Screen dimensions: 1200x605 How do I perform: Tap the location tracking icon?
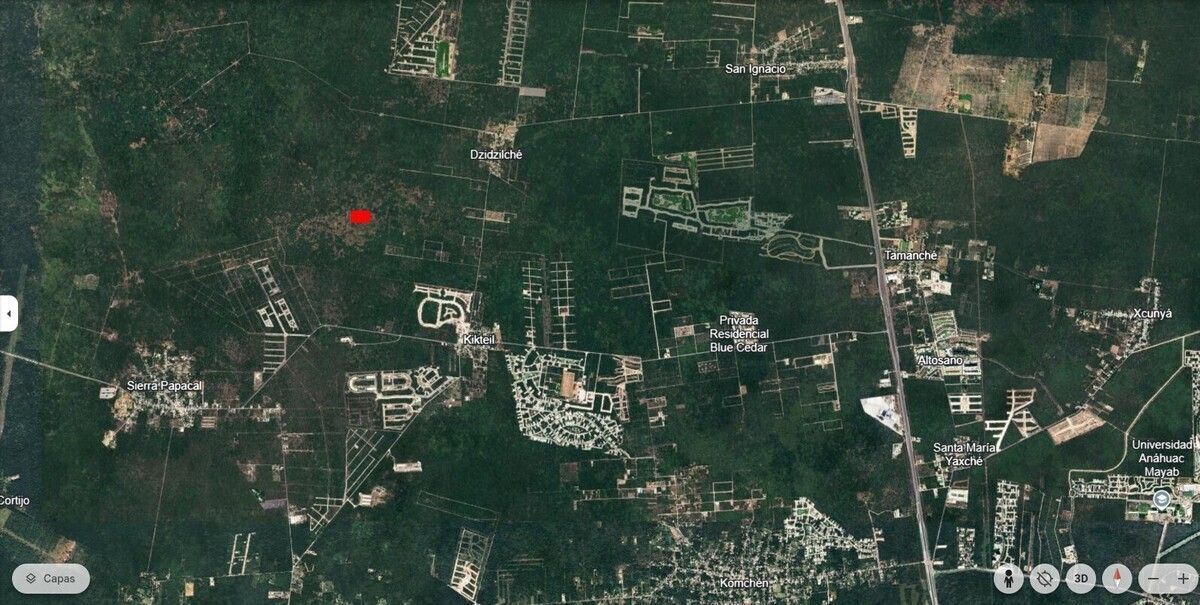click(x=1045, y=578)
